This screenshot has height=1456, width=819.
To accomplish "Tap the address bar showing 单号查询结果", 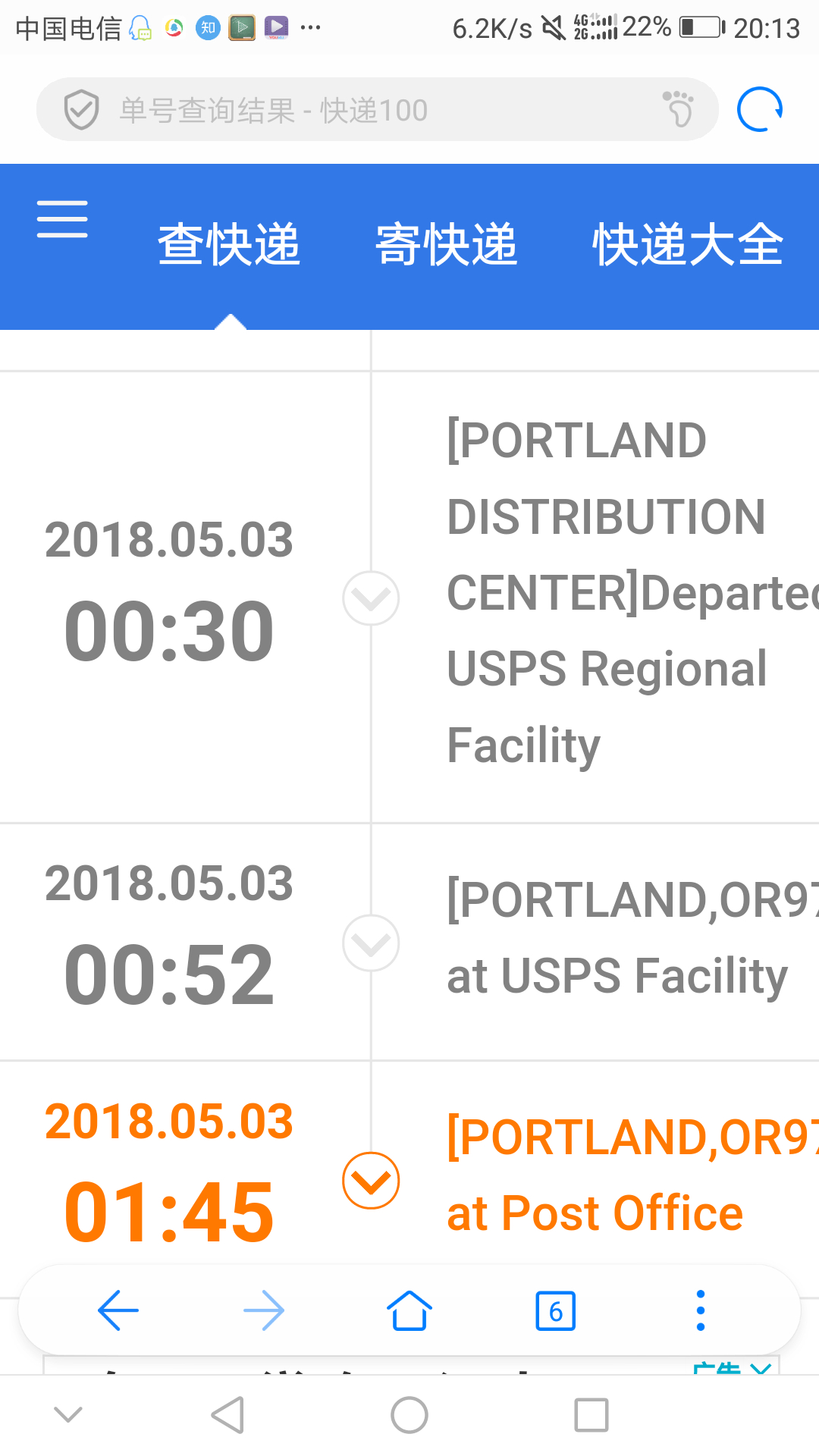I will click(x=364, y=110).
